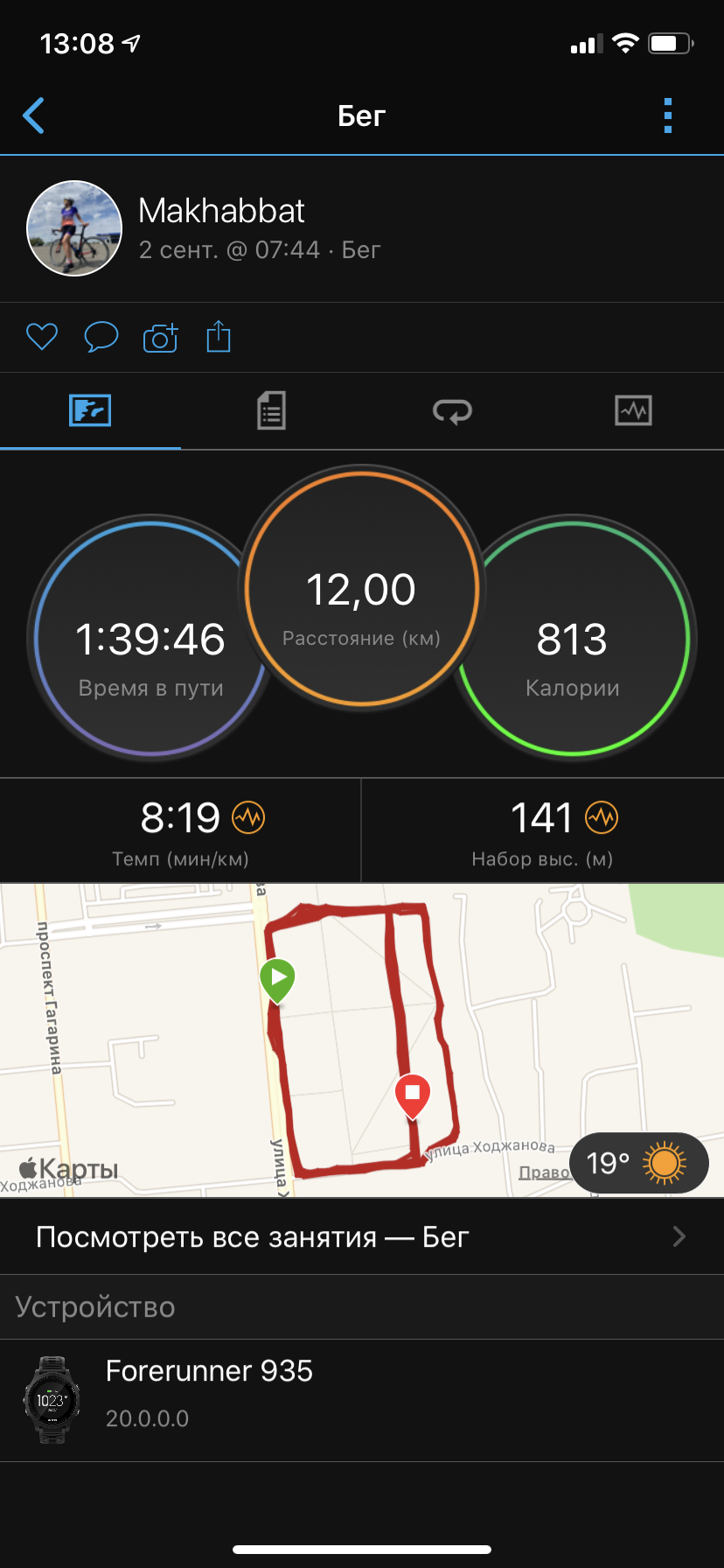Select the overview map tab
Viewport: 724px width, 1568px height.
(90, 410)
